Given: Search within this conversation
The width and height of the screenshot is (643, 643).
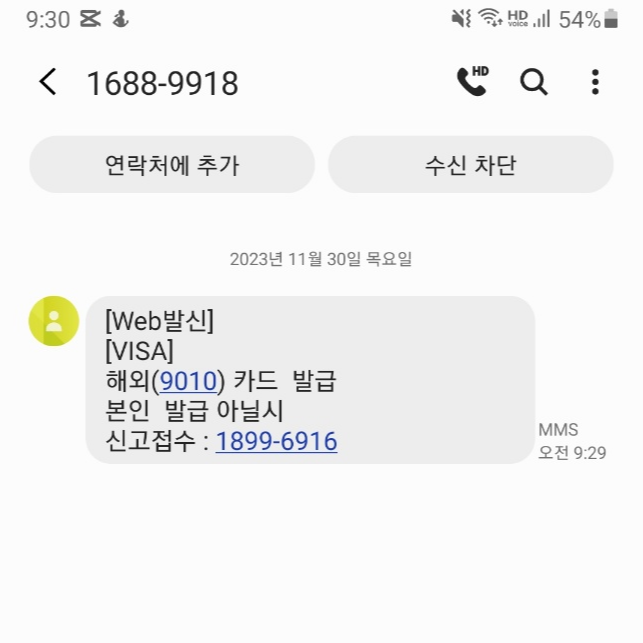Looking at the screenshot, I should (534, 82).
